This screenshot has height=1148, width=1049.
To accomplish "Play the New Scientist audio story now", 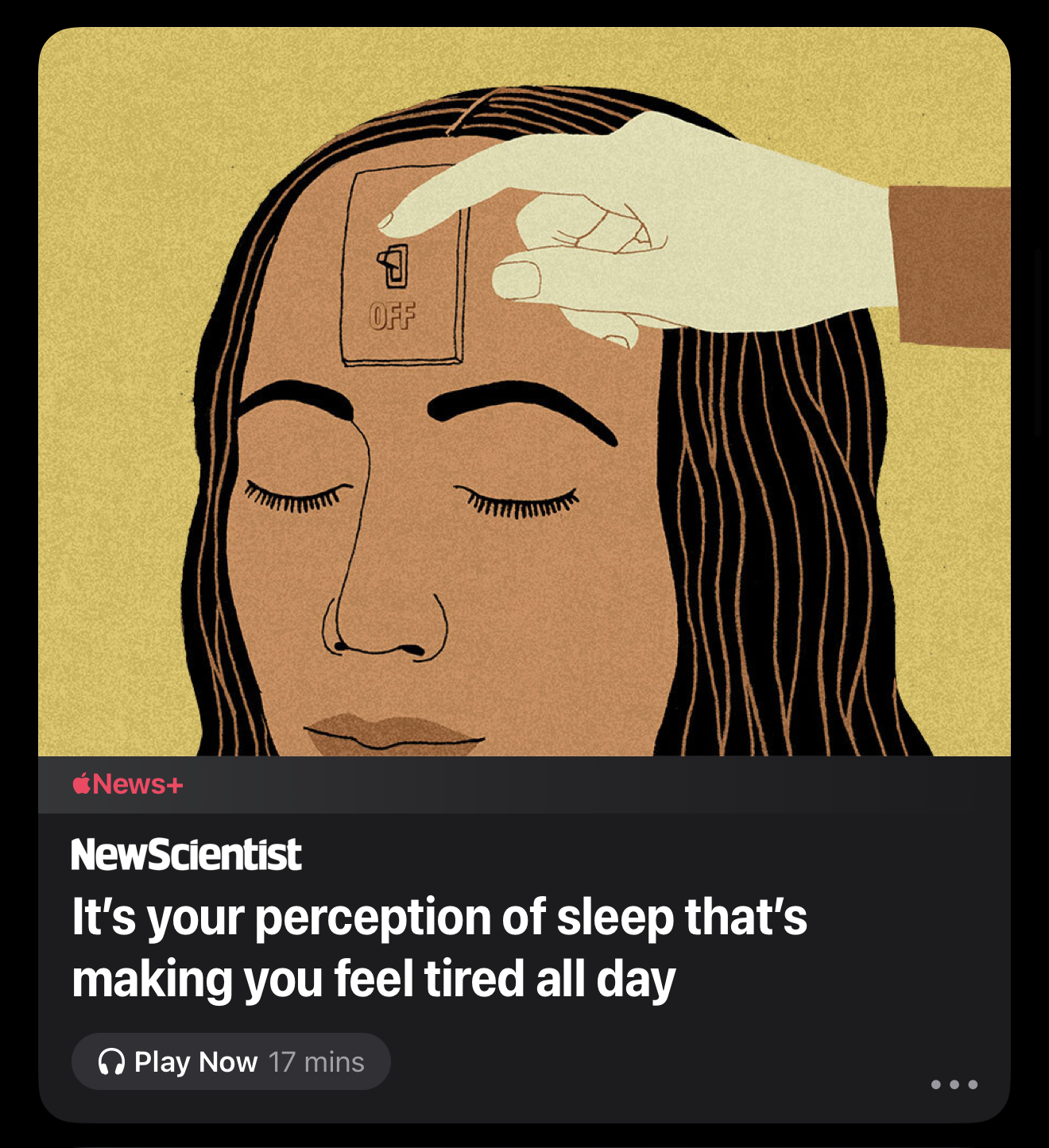I will pyautogui.click(x=230, y=1061).
